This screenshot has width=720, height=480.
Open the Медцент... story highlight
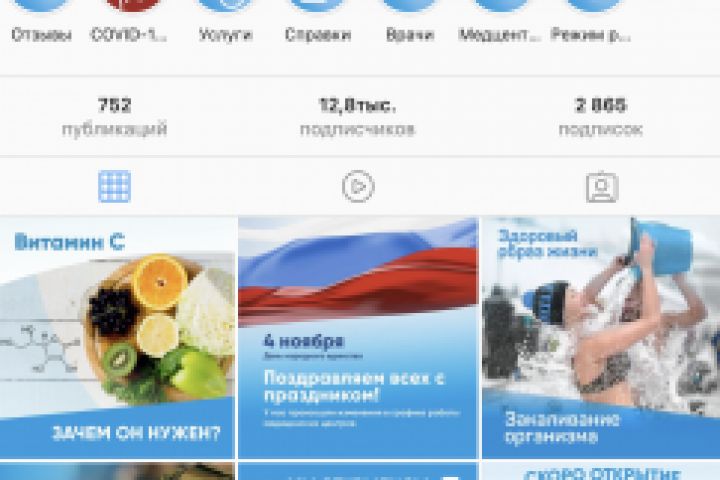tap(500, 8)
